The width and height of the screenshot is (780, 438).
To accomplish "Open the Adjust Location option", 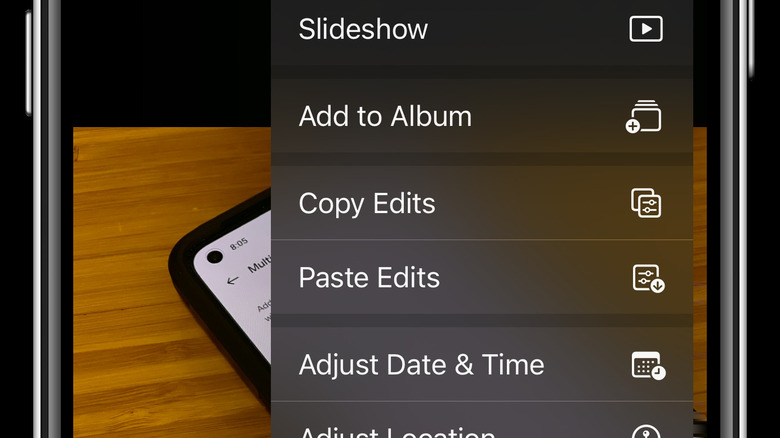I will point(480,430).
